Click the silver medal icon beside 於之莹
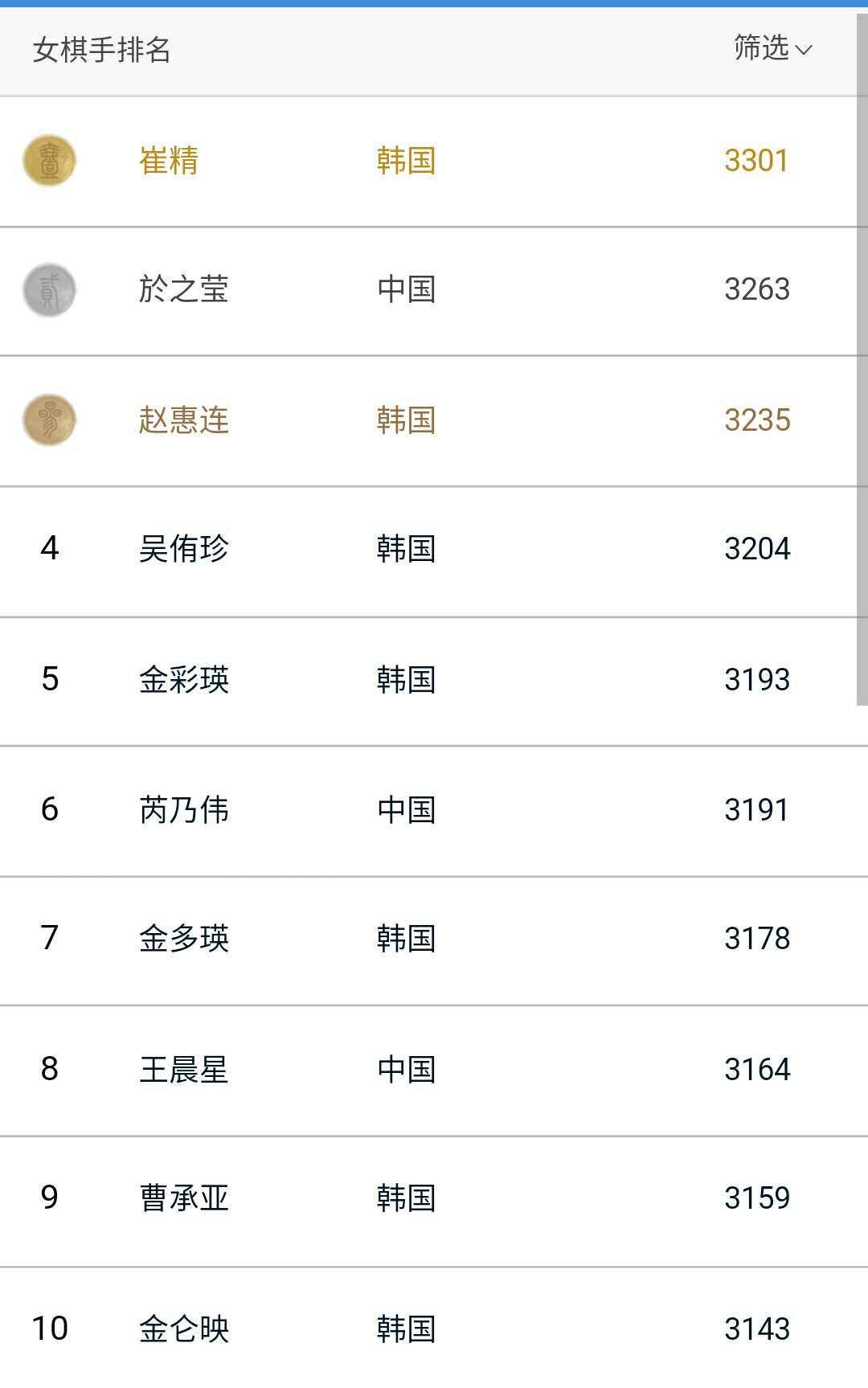Viewport: 868px width, 1388px height. click(48, 290)
